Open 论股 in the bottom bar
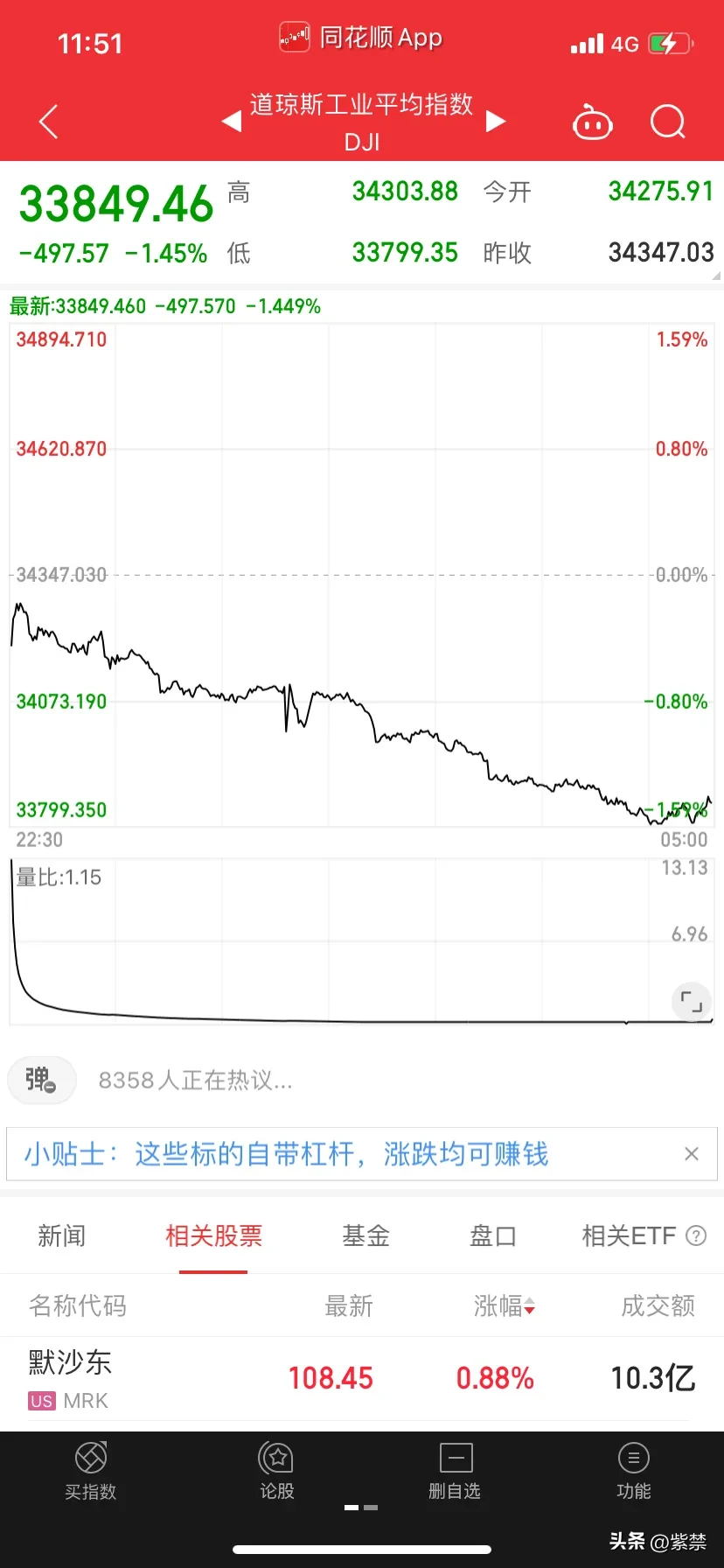This screenshot has height=1568, width=724. point(277,1472)
